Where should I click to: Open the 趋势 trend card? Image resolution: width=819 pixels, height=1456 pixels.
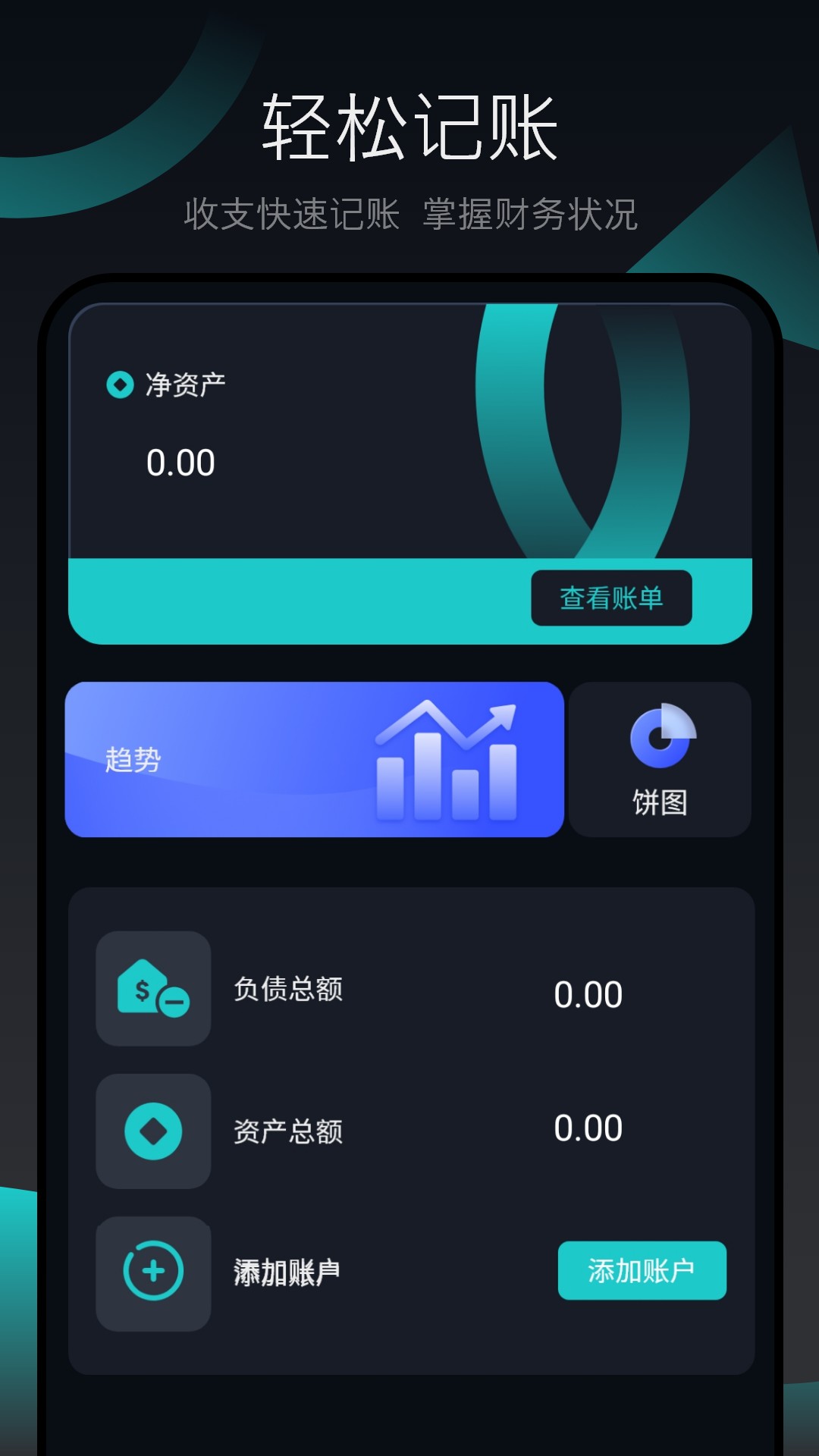[313, 758]
